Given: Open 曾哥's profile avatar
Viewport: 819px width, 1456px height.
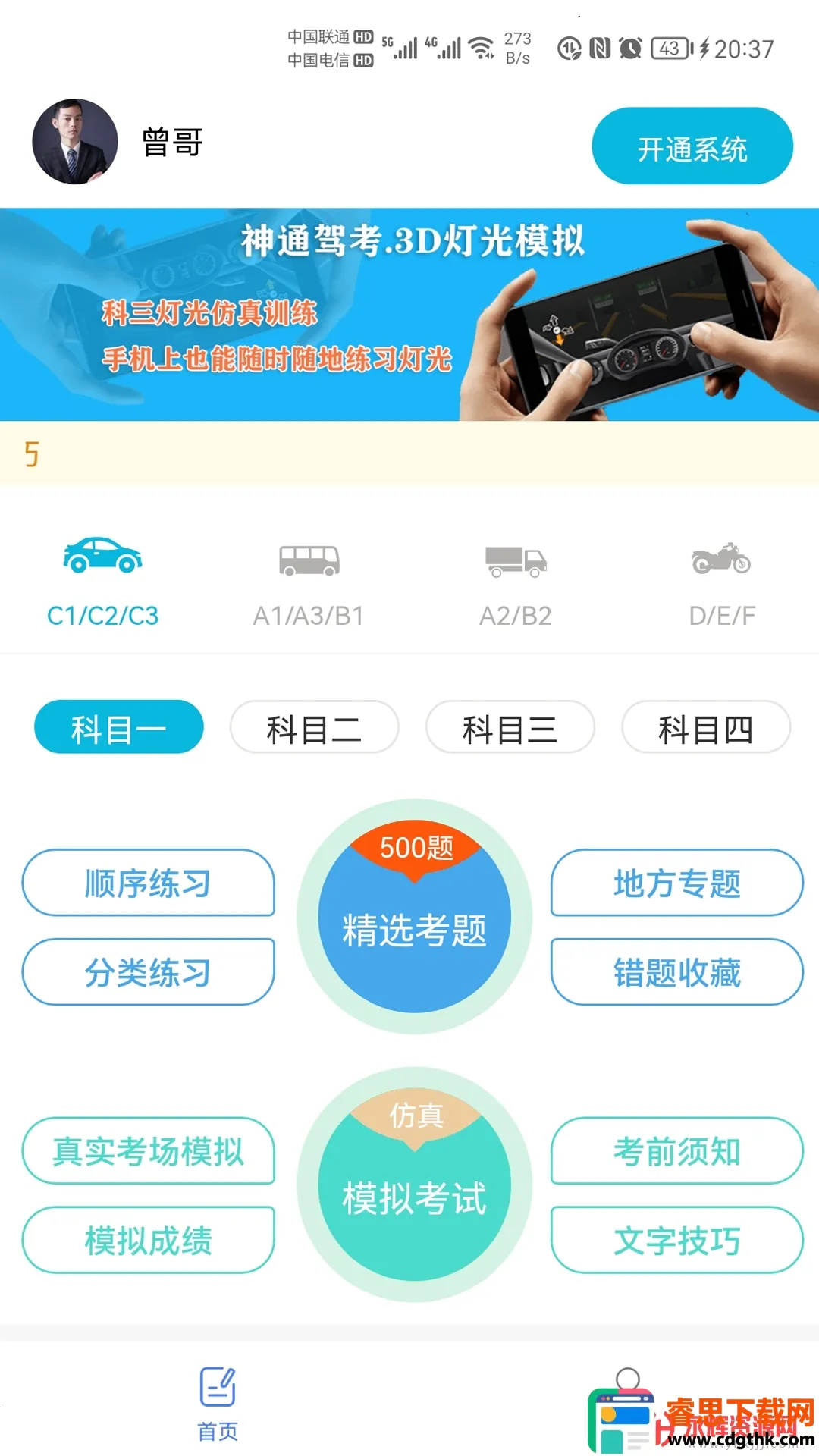Looking at the screenshot, I should pos(75,142).
